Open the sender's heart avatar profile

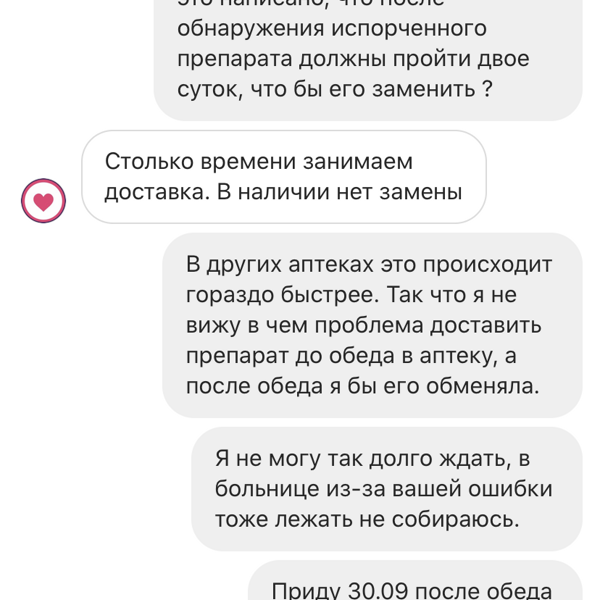(x=43, y=202)
